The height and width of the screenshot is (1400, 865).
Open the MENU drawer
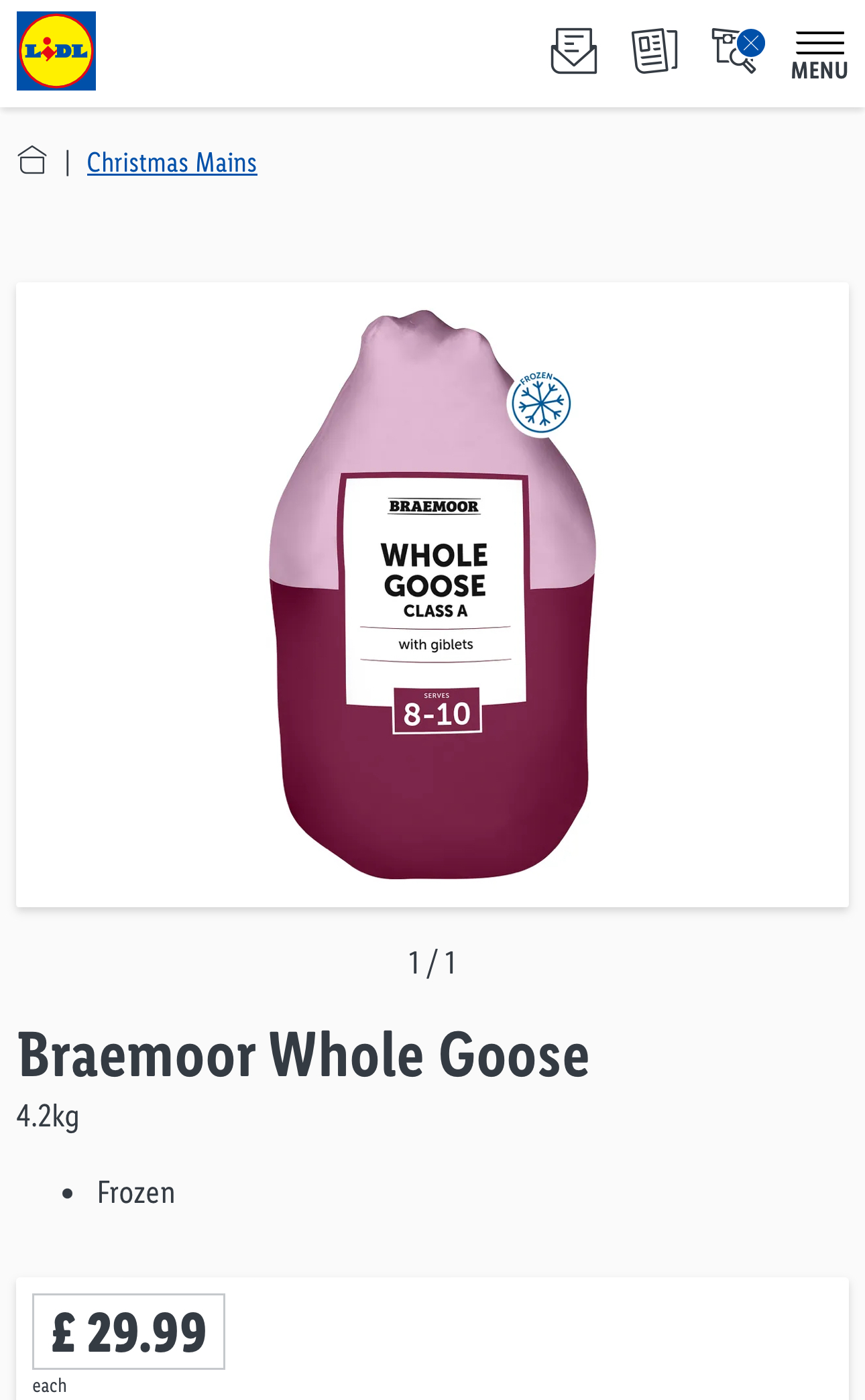(x=819, y=55)
